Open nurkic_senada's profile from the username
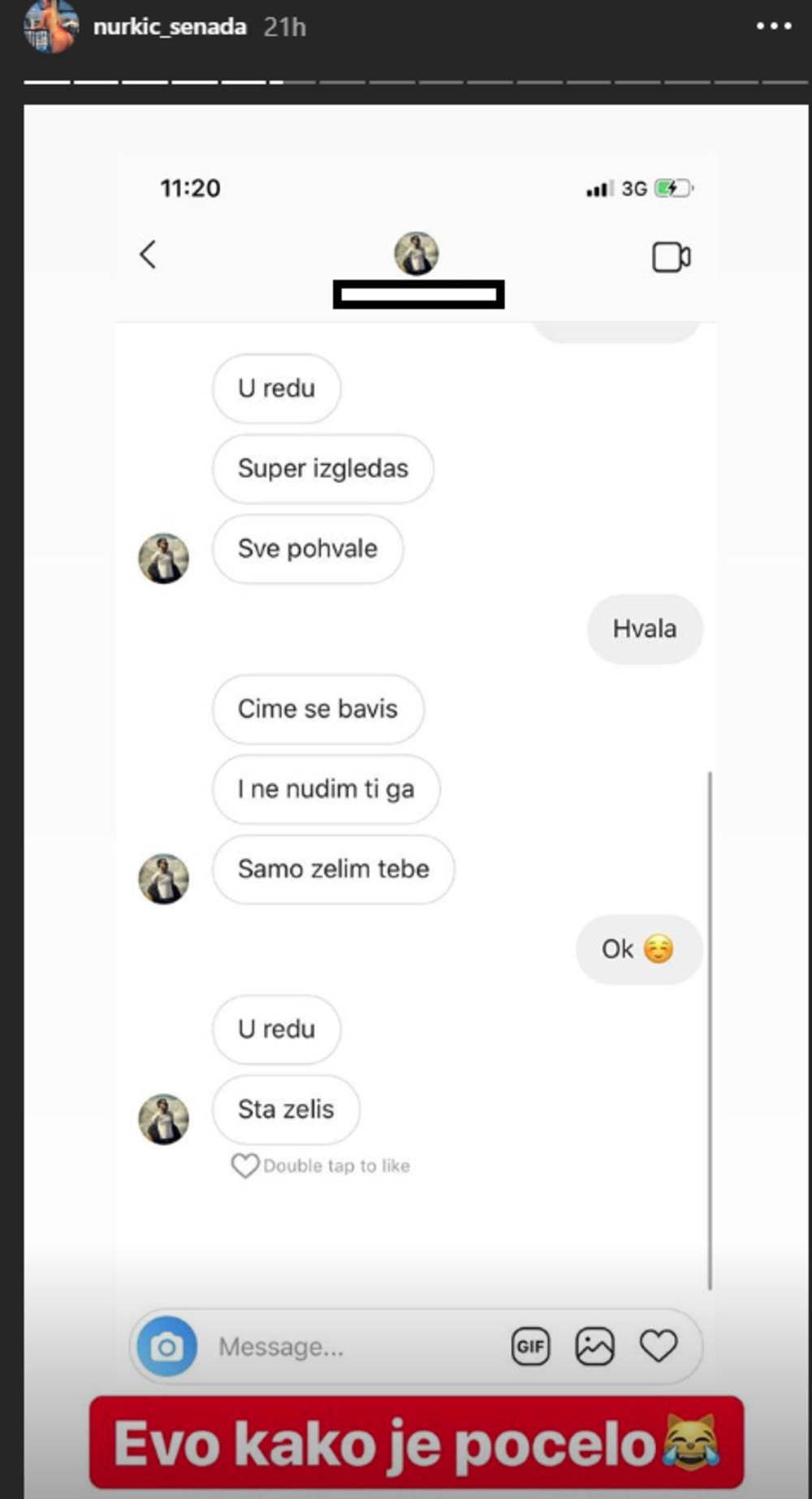 170,27
